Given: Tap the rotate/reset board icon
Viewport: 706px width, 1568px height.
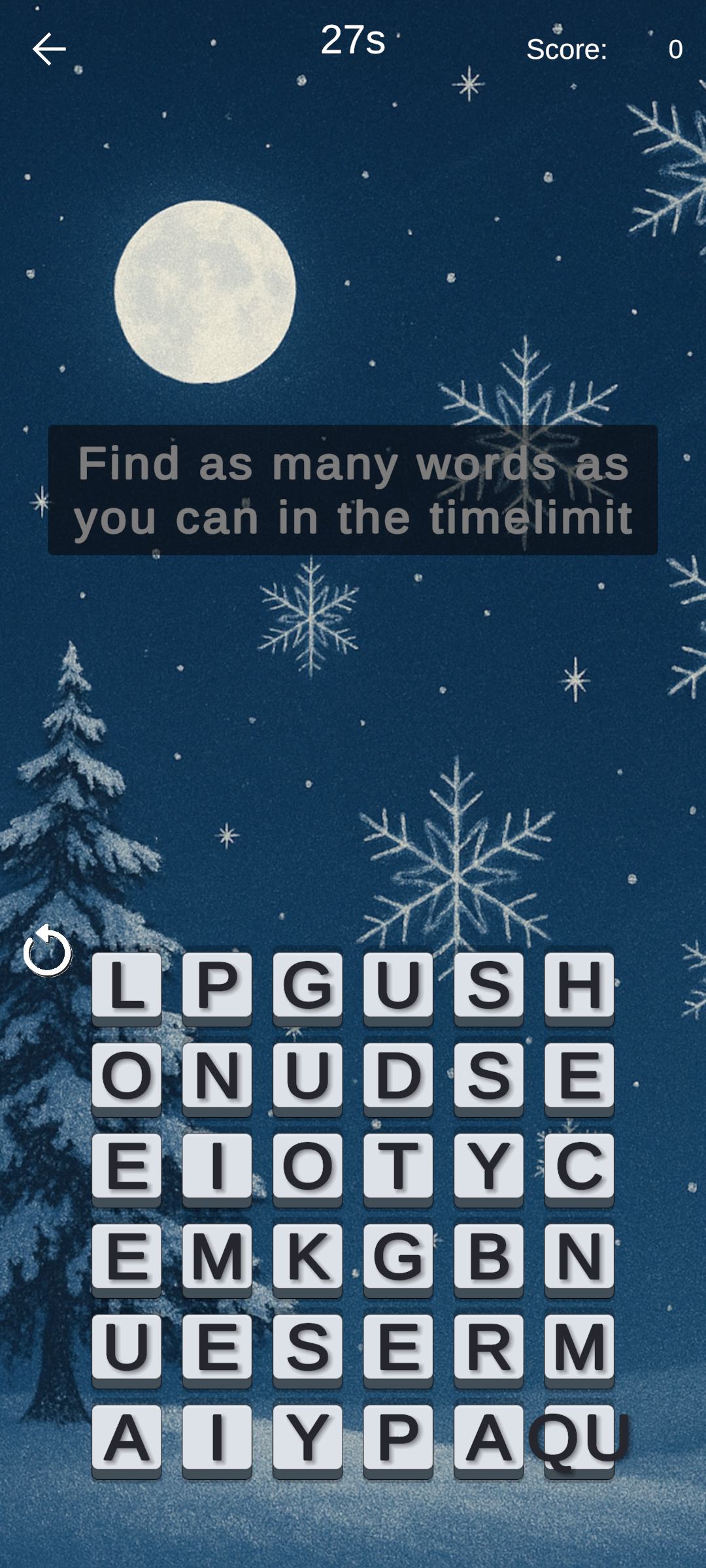Looking at the screenshot, I should click(48, 952).
